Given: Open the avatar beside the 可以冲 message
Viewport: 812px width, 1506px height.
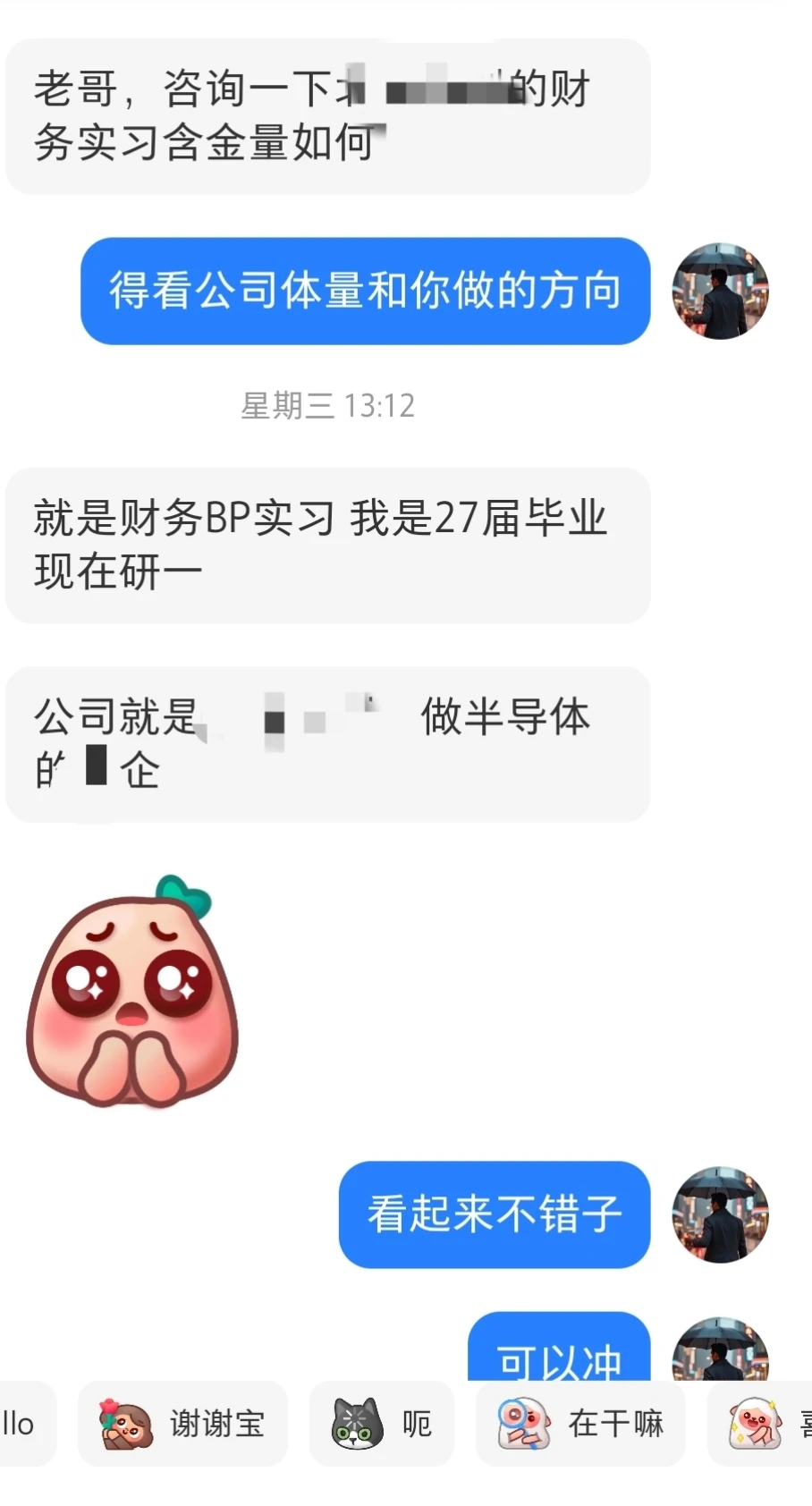Looking at the screenshot, I should click(720, 1355).
